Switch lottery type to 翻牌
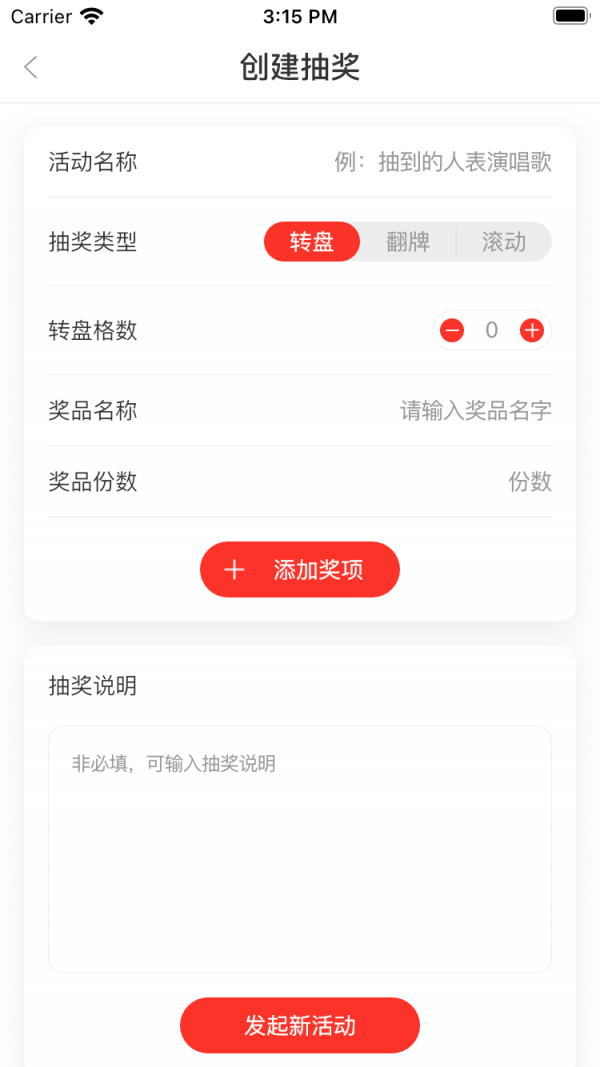Viewport: 600px width, 1067px height. 407,242
